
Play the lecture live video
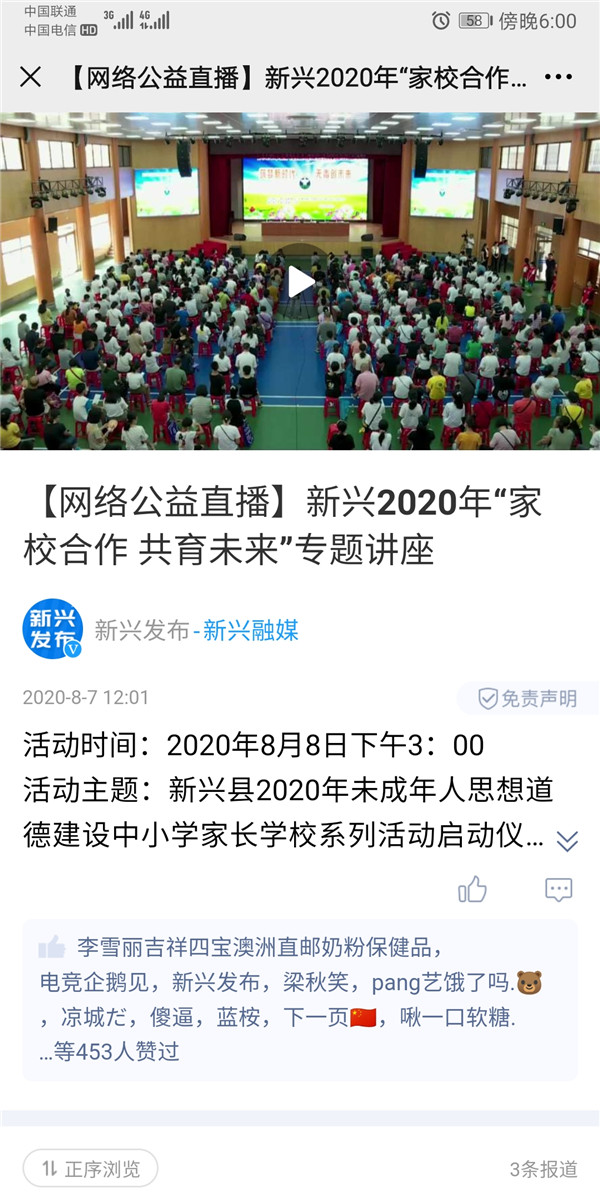300,282
